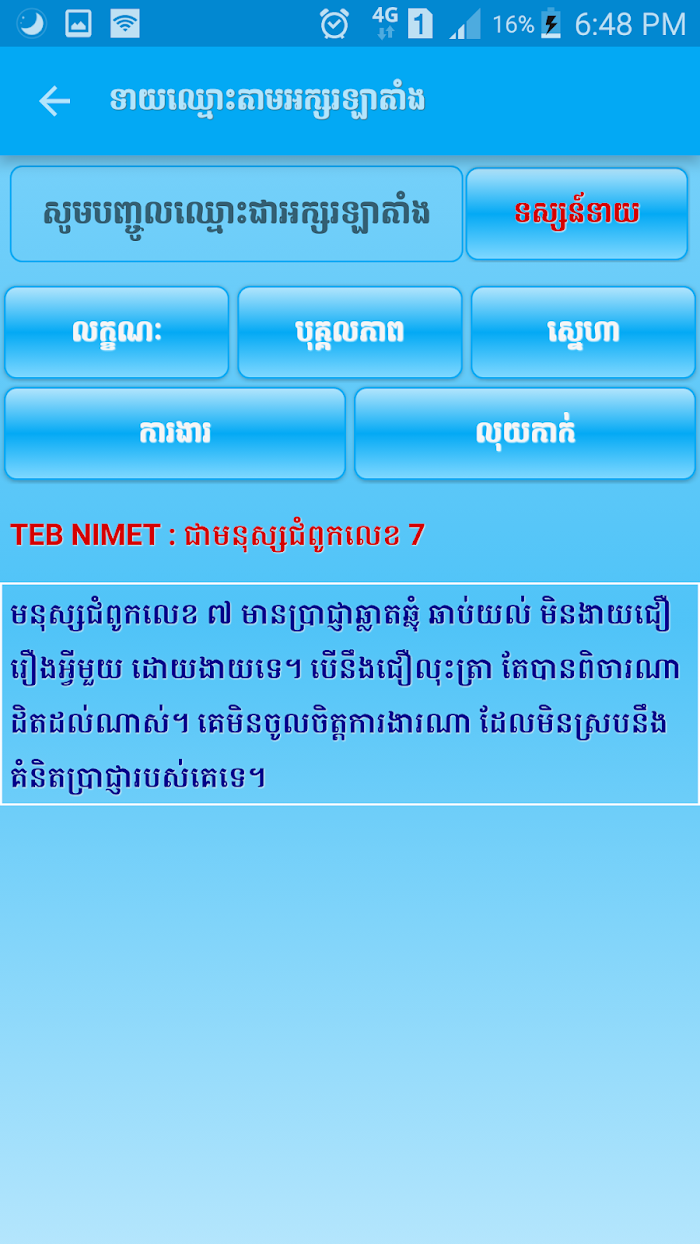Show the ស្នេហា reading

(583, 333)
